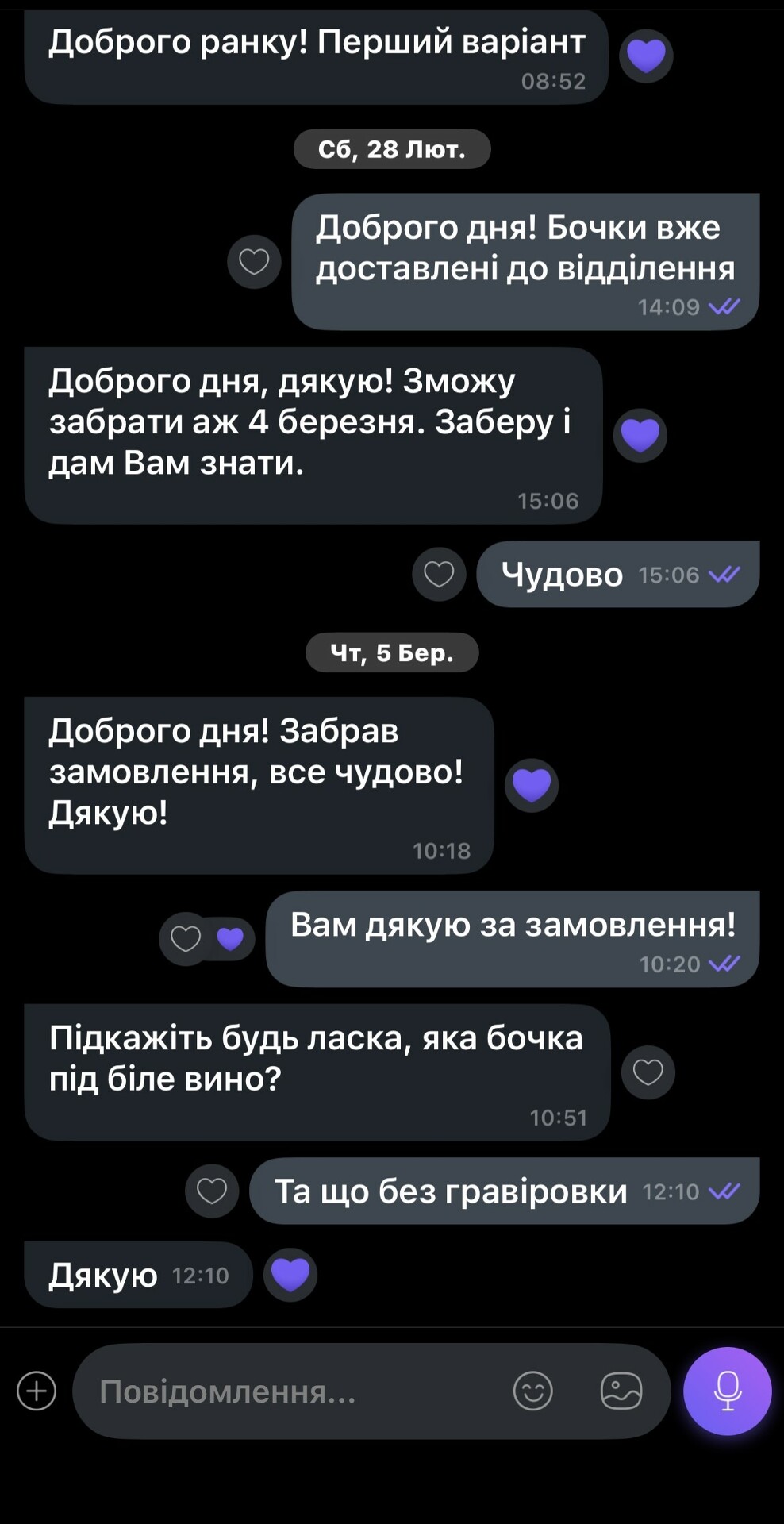Viewport: 784px width, 1524px height.
Task: Like the message "Вам дякую за замовлення!"
Action: coord(186,939)
